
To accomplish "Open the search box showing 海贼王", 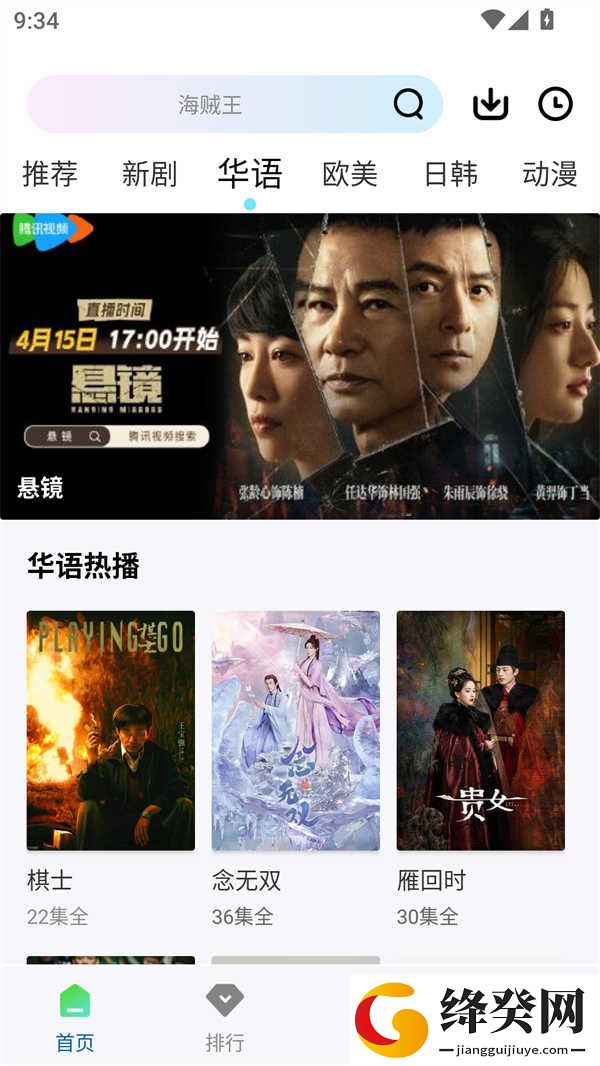I will click(234, 105).
